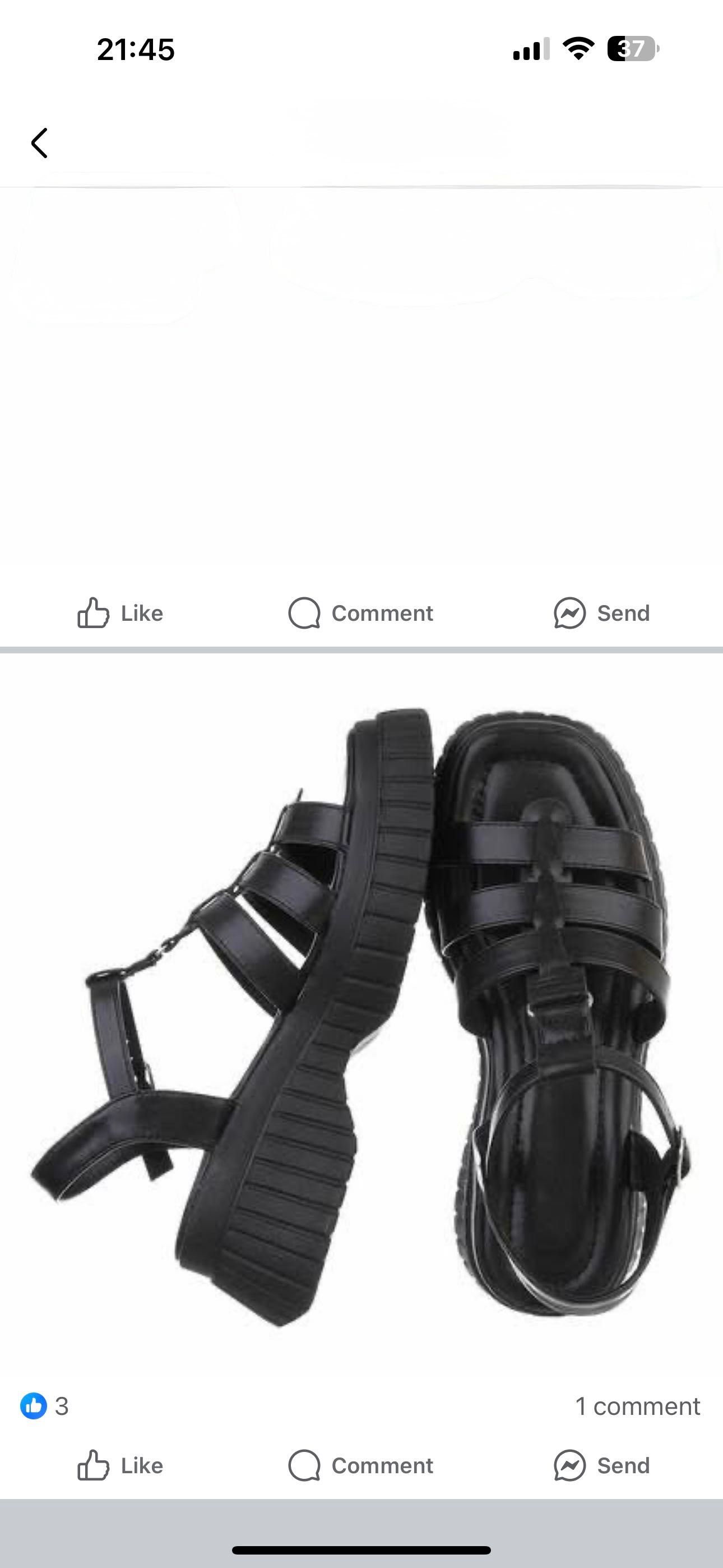This screenshot has height=1568, width=723.
Task: Send the black sandals post via Messenger
Action: click(601, 1466)
